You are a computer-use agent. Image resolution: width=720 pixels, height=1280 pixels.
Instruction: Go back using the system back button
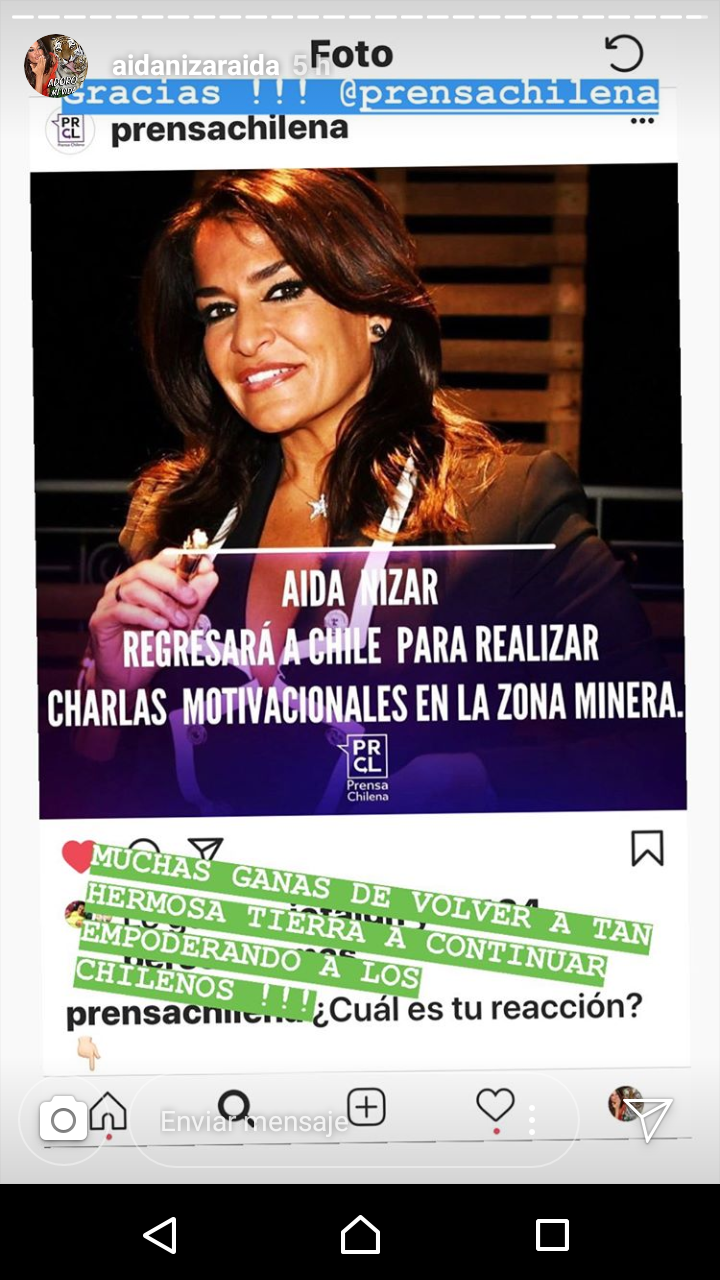[160, 1235]
